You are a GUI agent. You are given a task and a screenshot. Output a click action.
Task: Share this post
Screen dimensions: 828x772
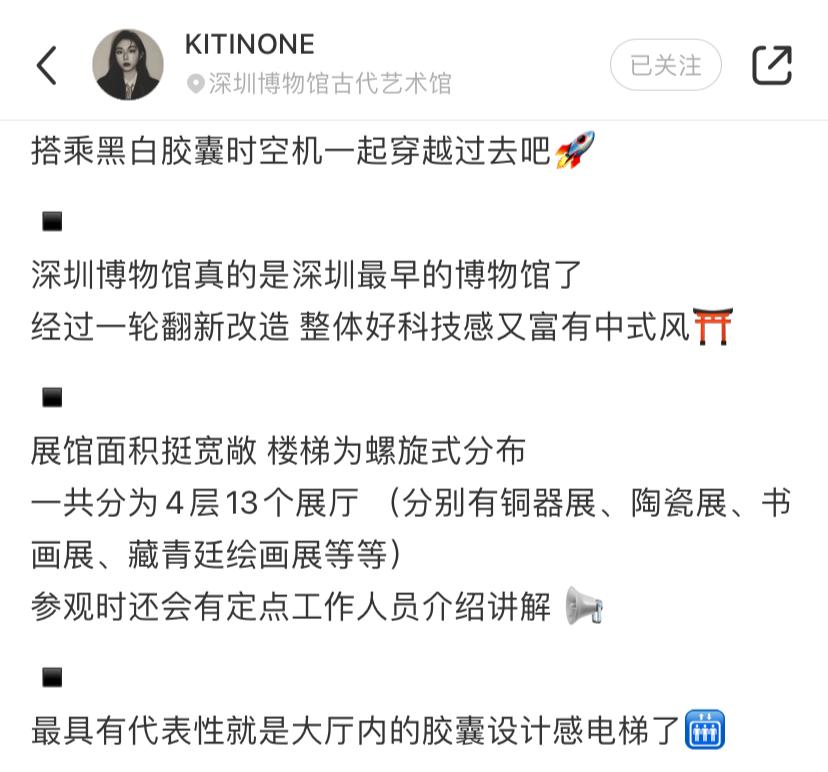(x=771, y=66)
